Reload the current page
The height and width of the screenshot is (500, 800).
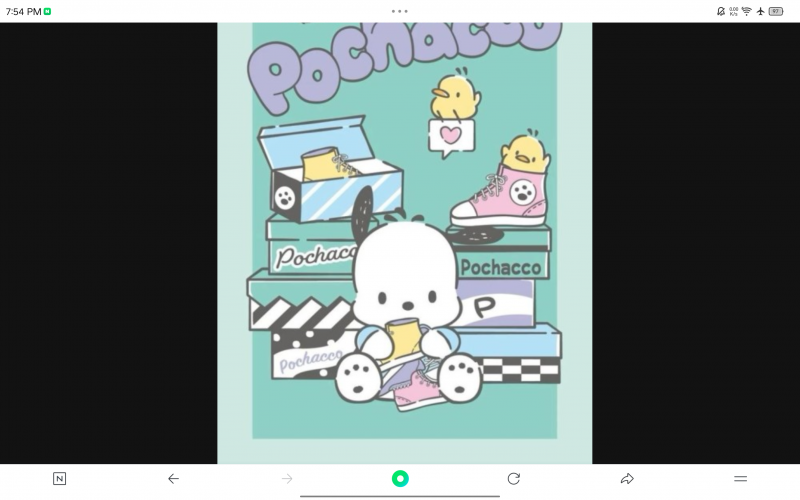[x=513, y=479]
